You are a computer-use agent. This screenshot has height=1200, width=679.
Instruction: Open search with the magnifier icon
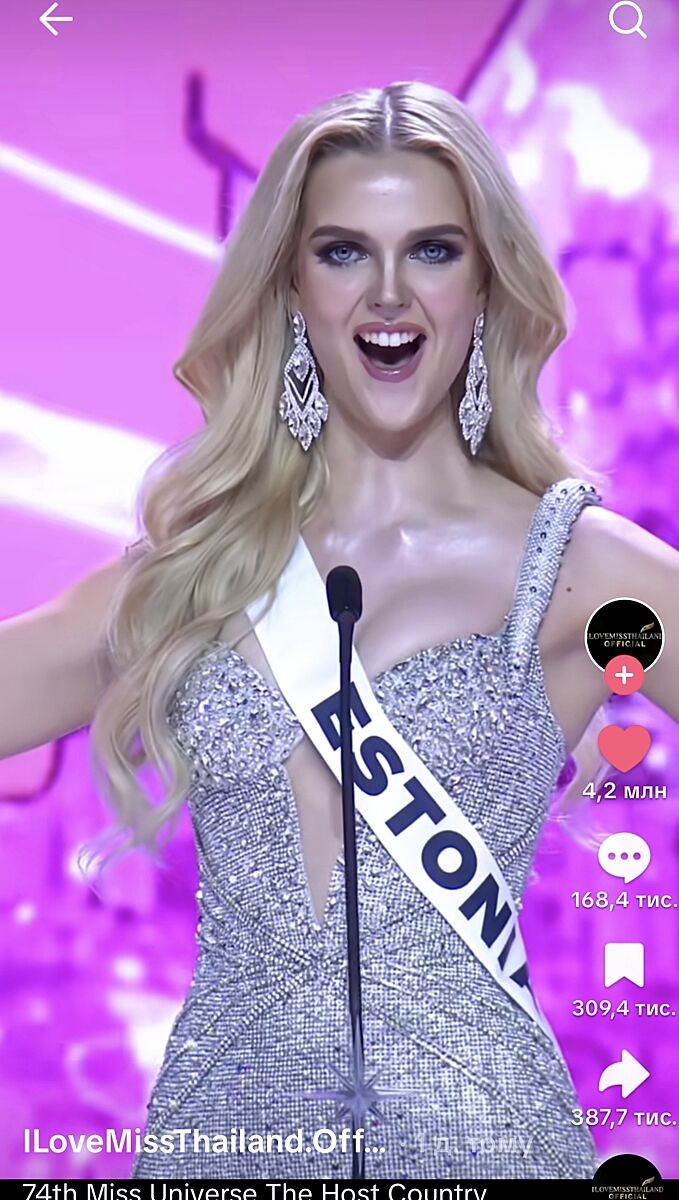627,20
